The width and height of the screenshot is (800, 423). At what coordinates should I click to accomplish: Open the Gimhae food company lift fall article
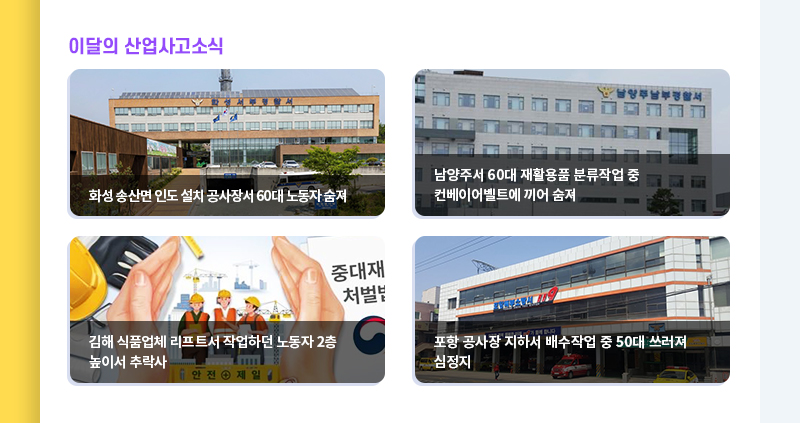click(x=227, y=310)
